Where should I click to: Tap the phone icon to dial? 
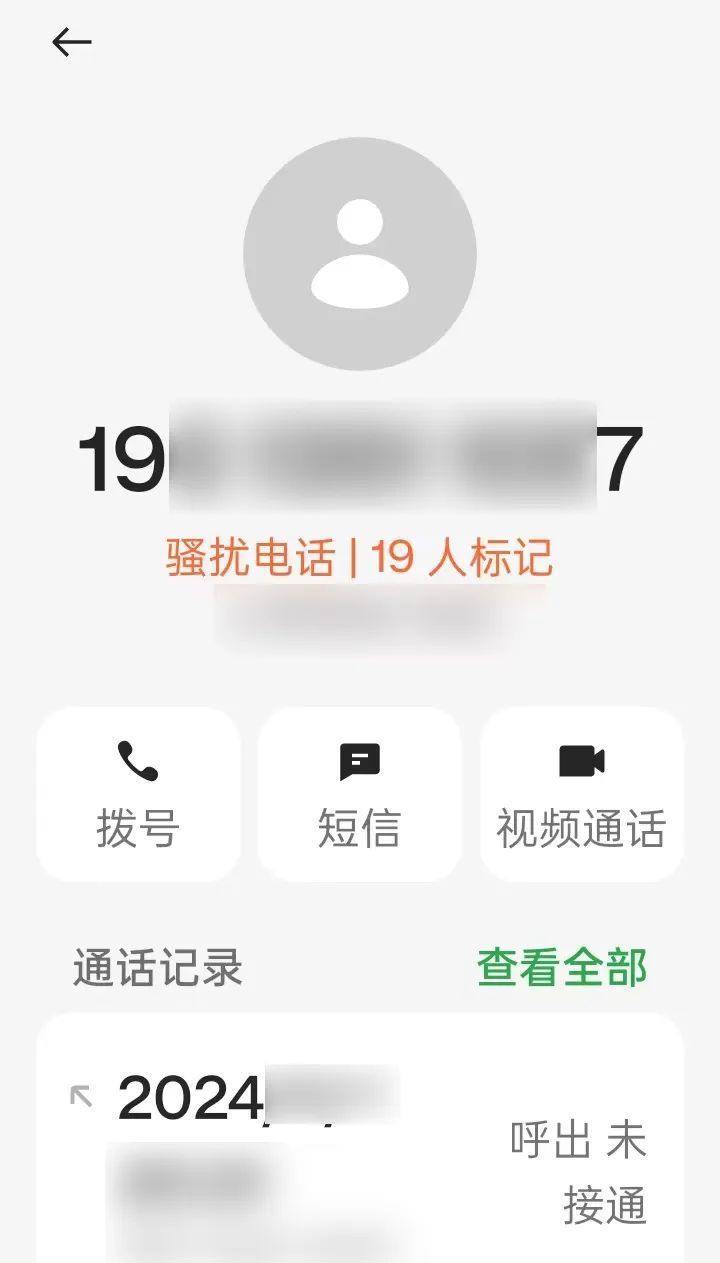[138, 762]
